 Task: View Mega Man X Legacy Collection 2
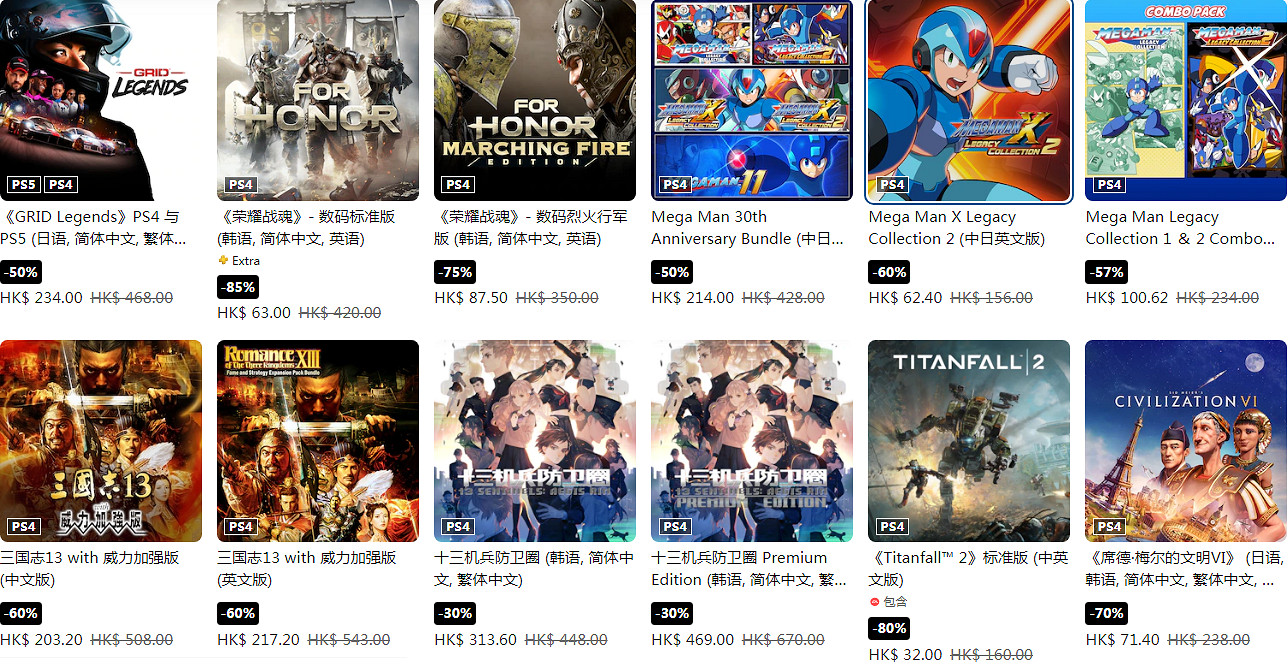(968, 100)
